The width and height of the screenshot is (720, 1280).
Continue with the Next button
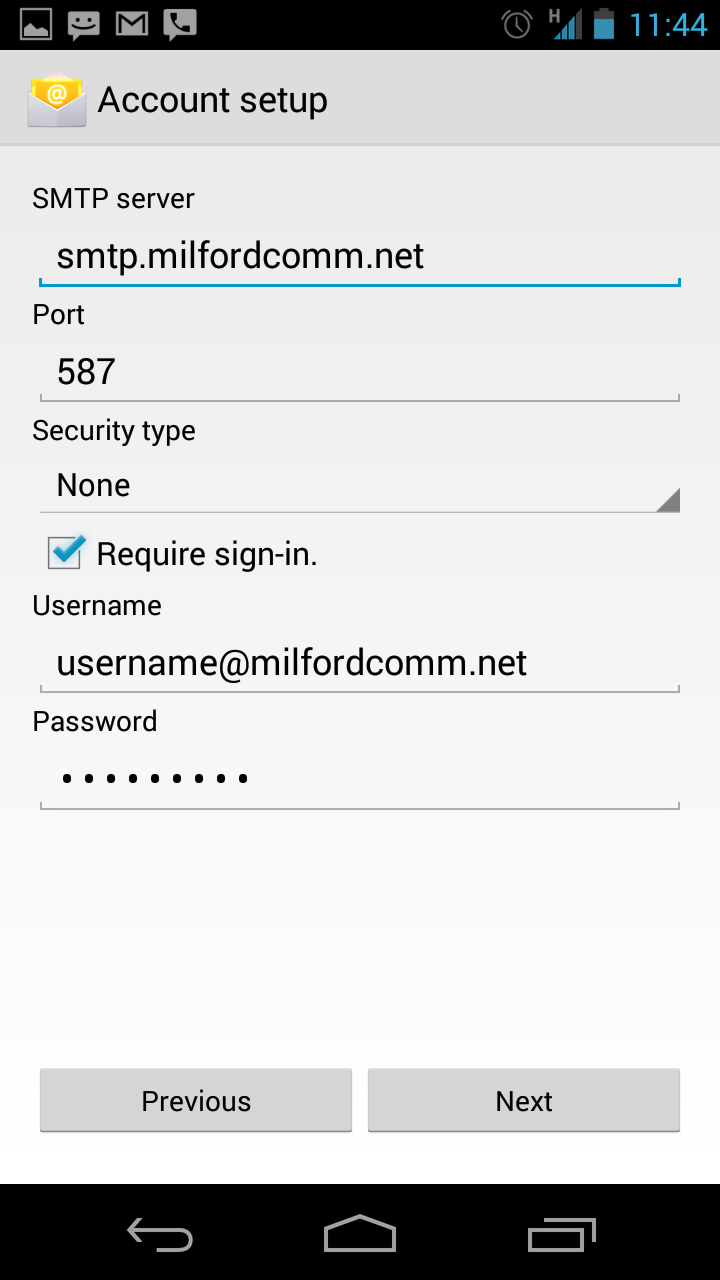(524, 1101)
